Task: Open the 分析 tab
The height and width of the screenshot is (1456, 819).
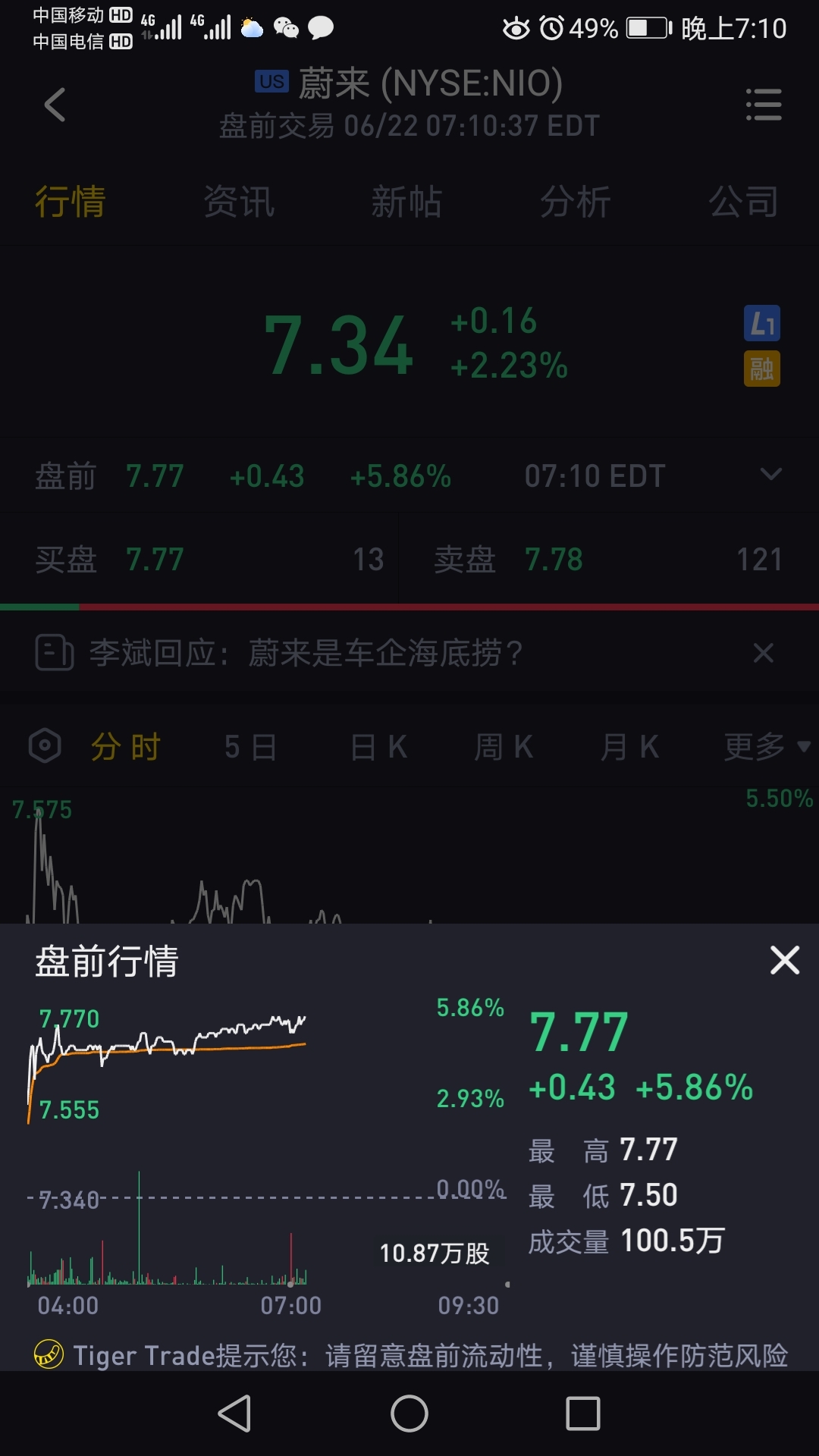Action: coord(576,202)
